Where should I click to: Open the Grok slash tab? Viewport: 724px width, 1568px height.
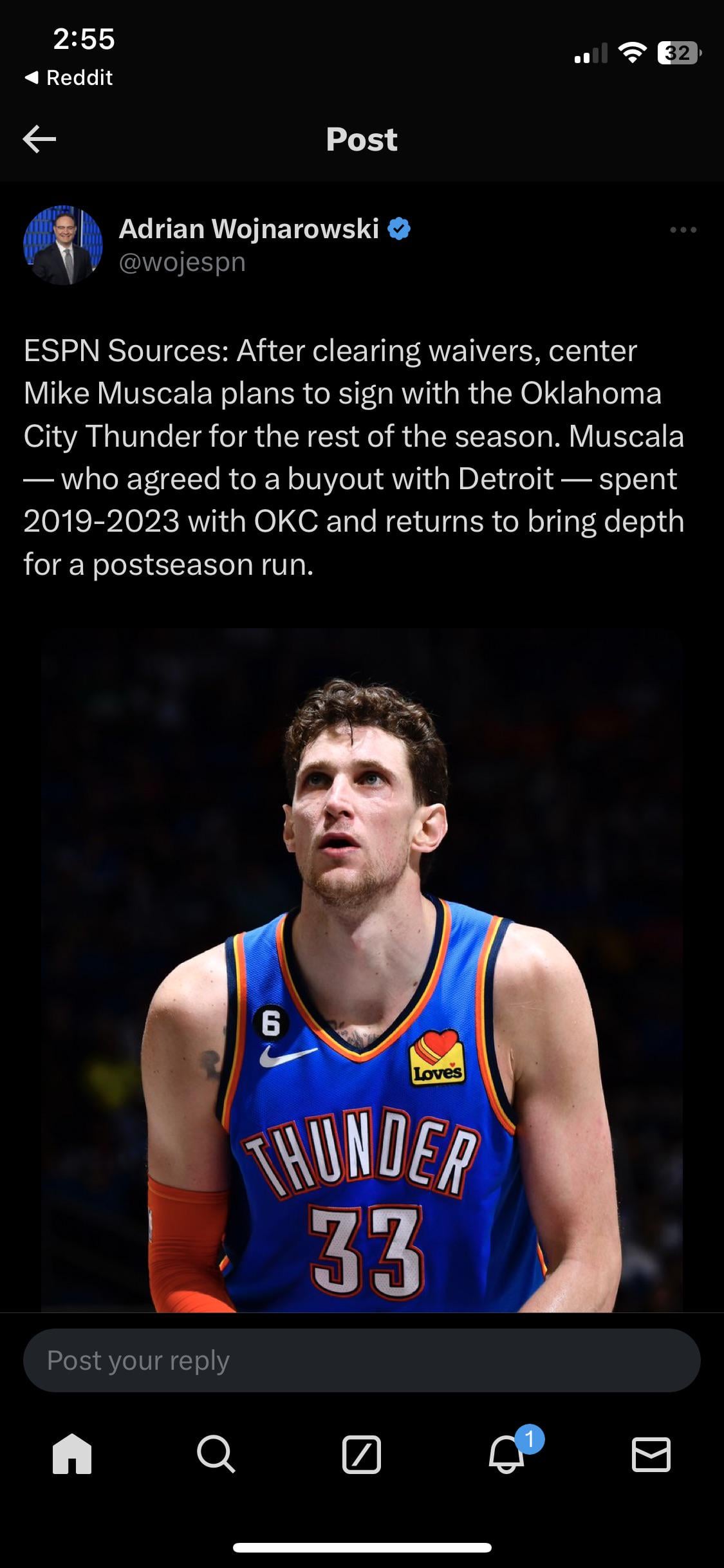coord(362,1453)
